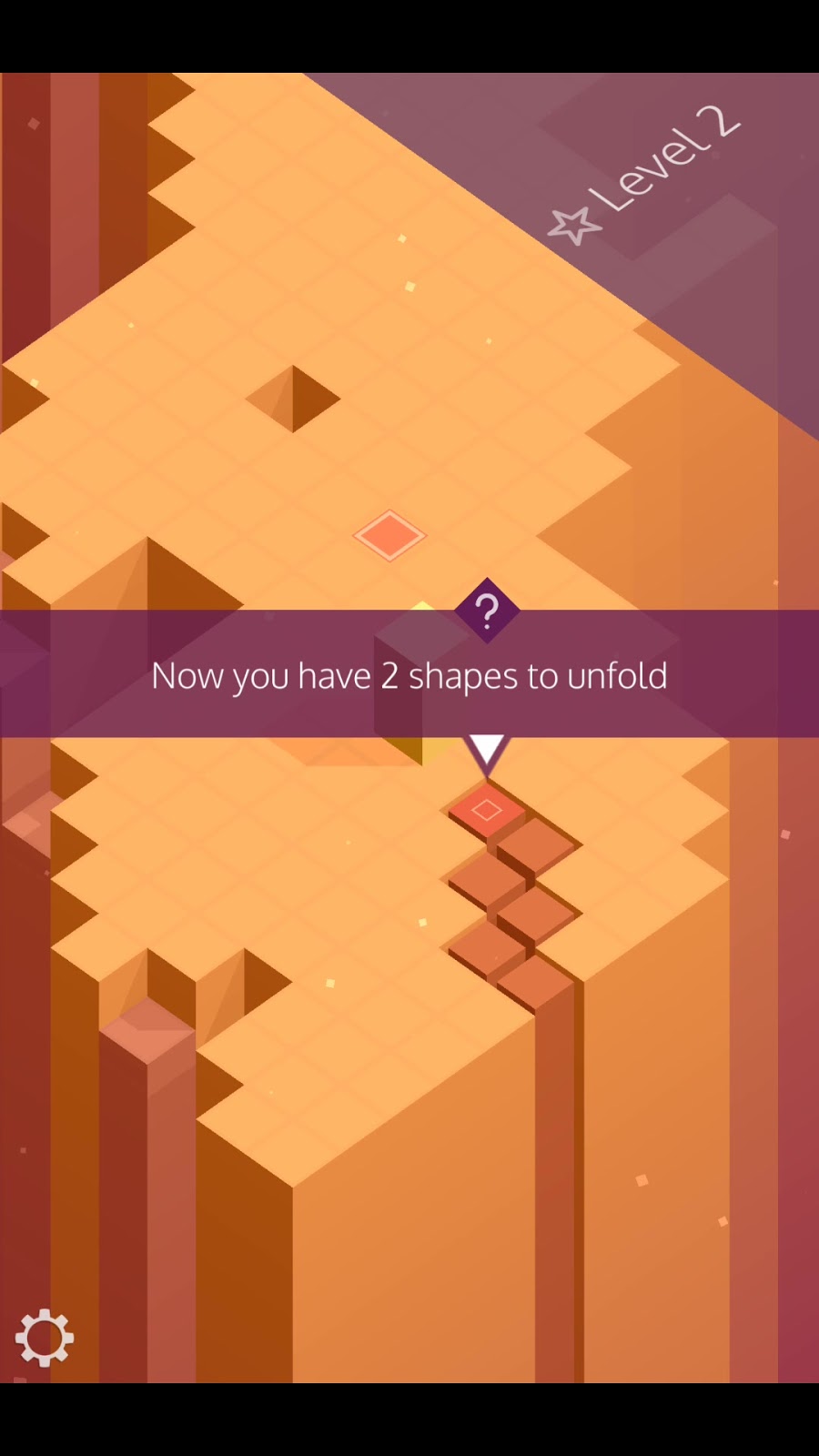
Task: Tap the question mark hint icon
Action: coord(487,612)
